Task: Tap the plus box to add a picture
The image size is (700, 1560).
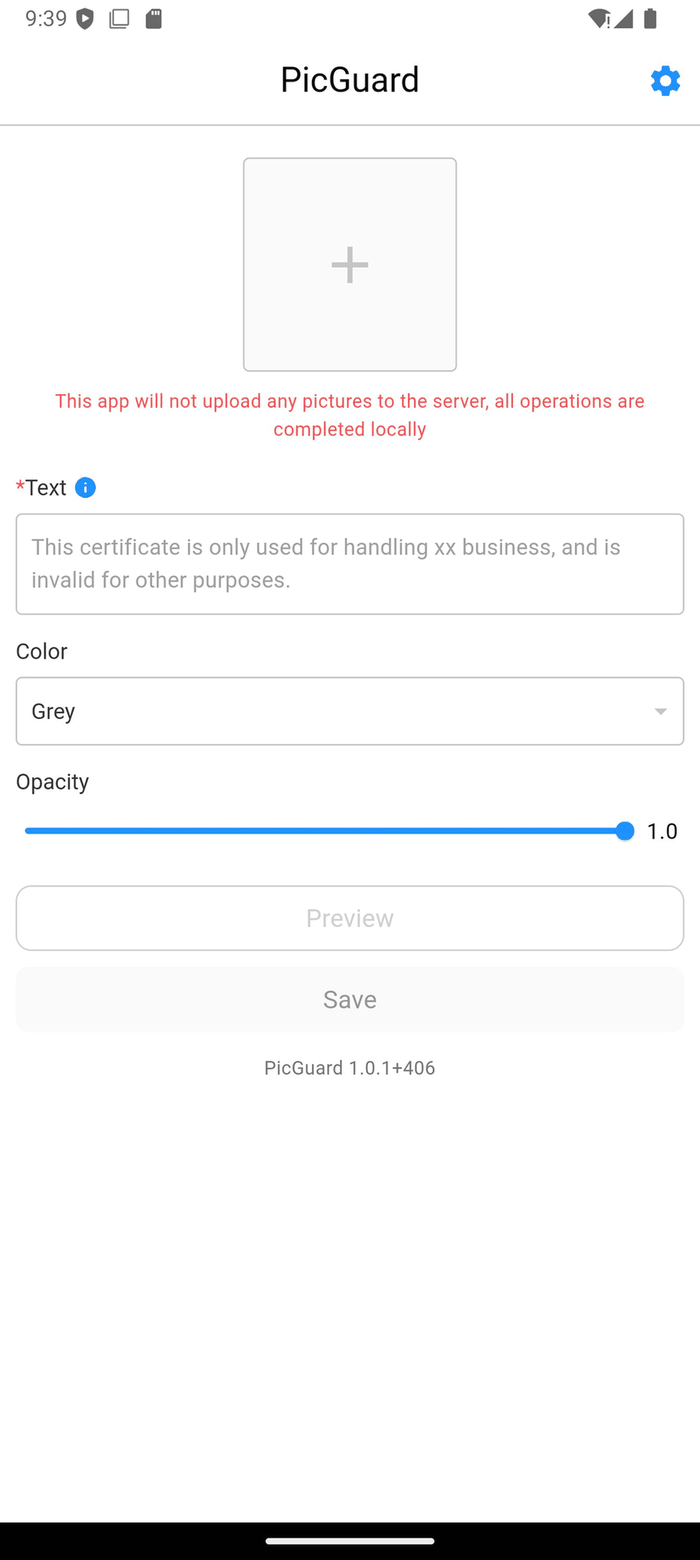Action: (x=350, y=265)
